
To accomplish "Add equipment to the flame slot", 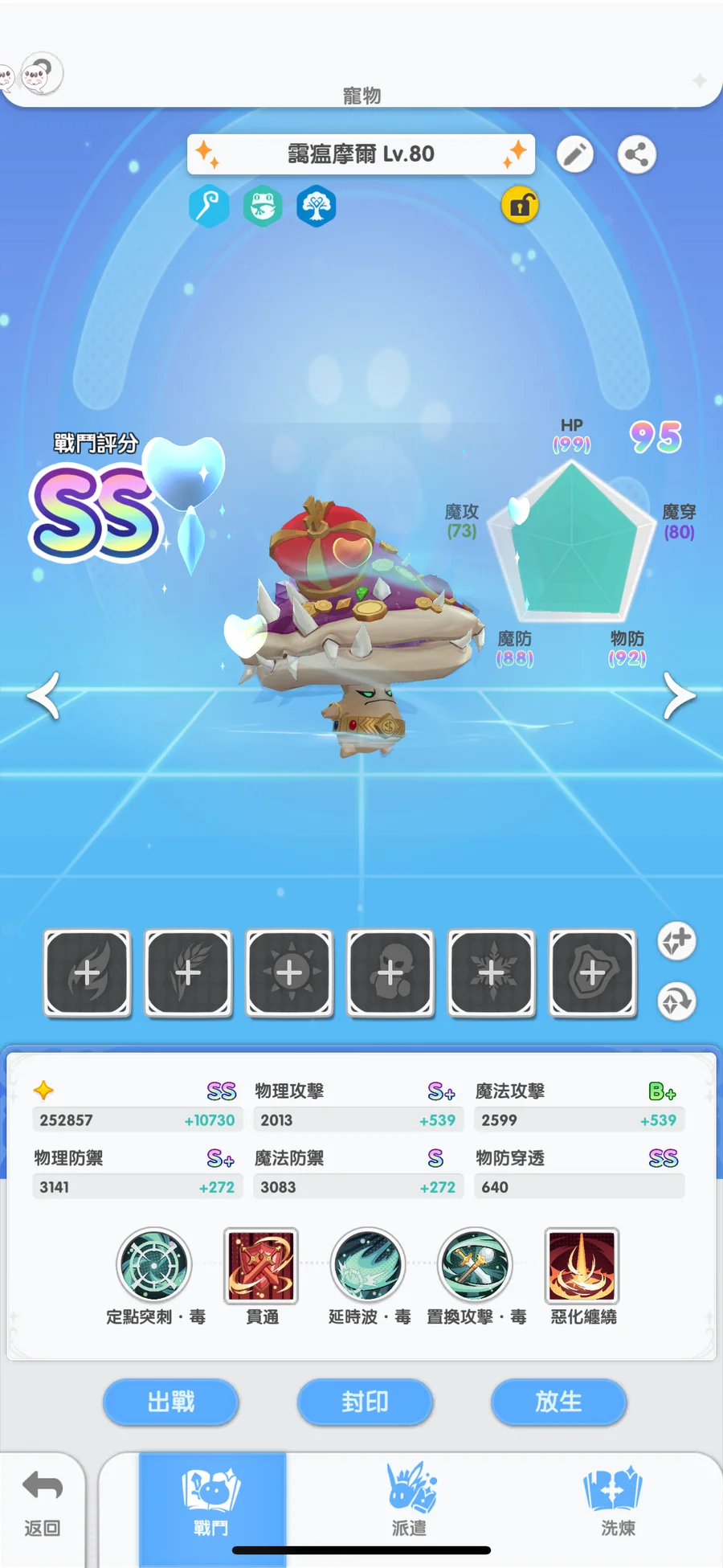I will coord(88,974).
